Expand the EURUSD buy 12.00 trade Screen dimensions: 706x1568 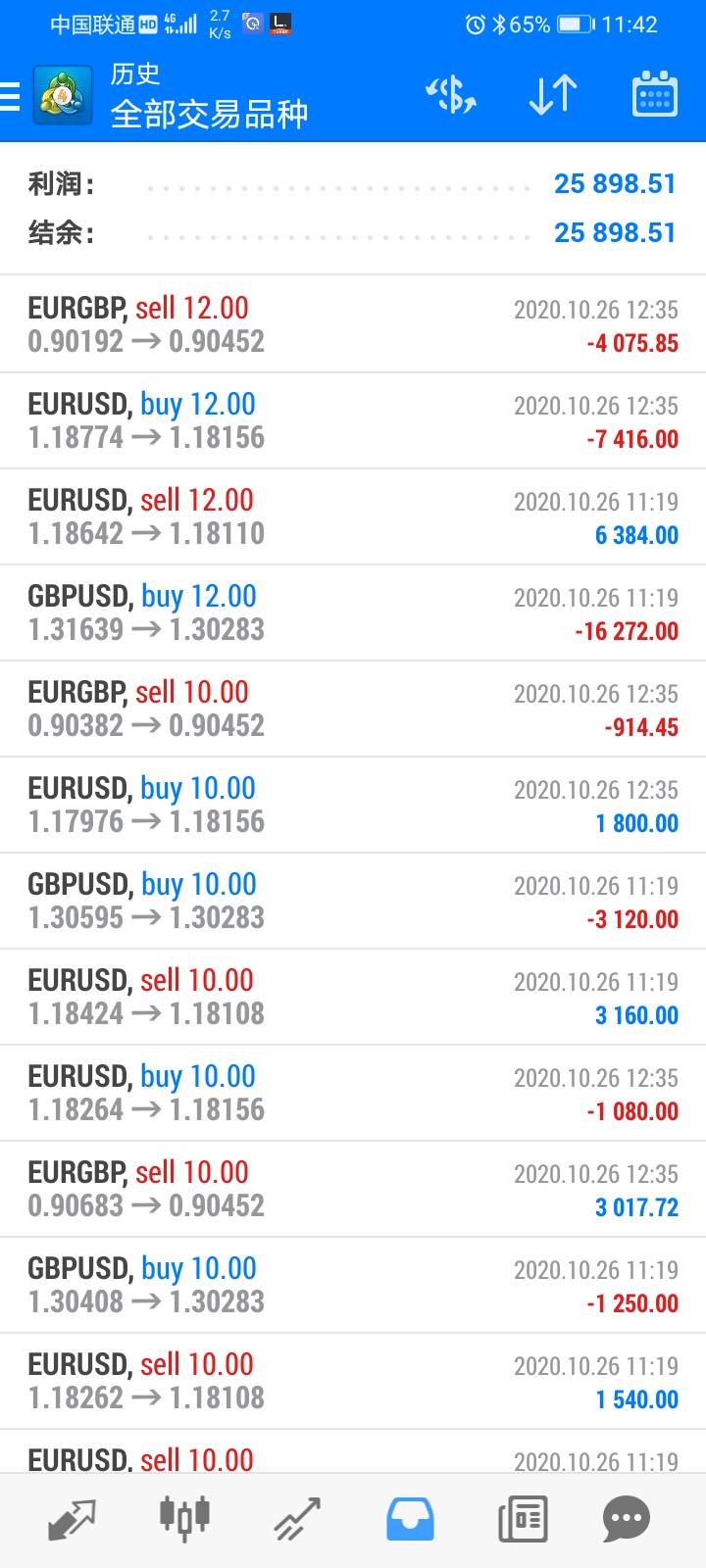point(353,420)
